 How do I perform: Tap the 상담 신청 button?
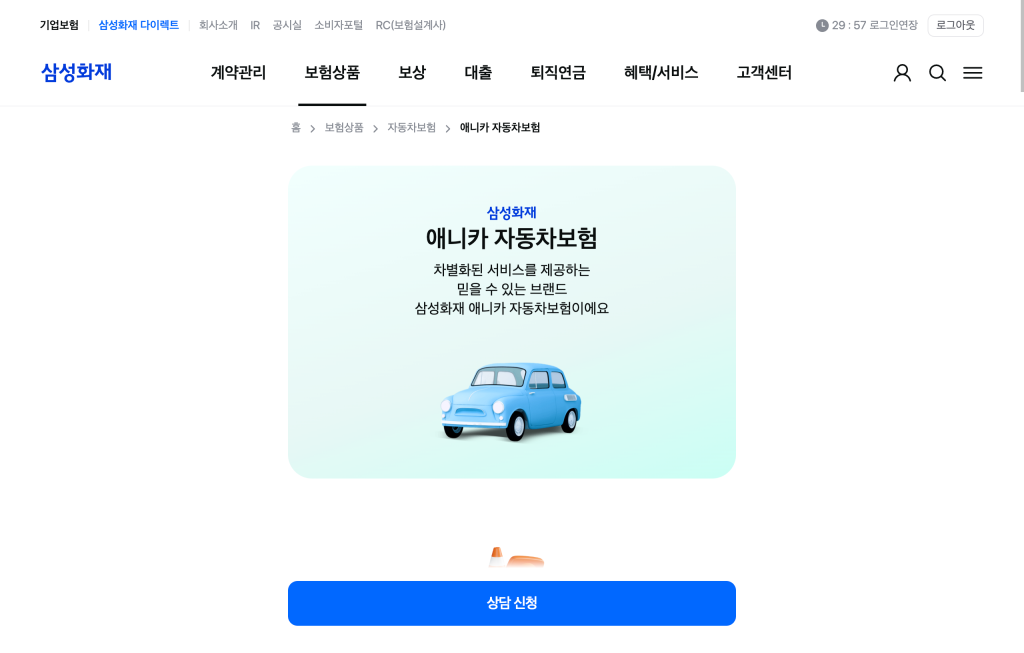pyautogui.click(x=512, y=603)
